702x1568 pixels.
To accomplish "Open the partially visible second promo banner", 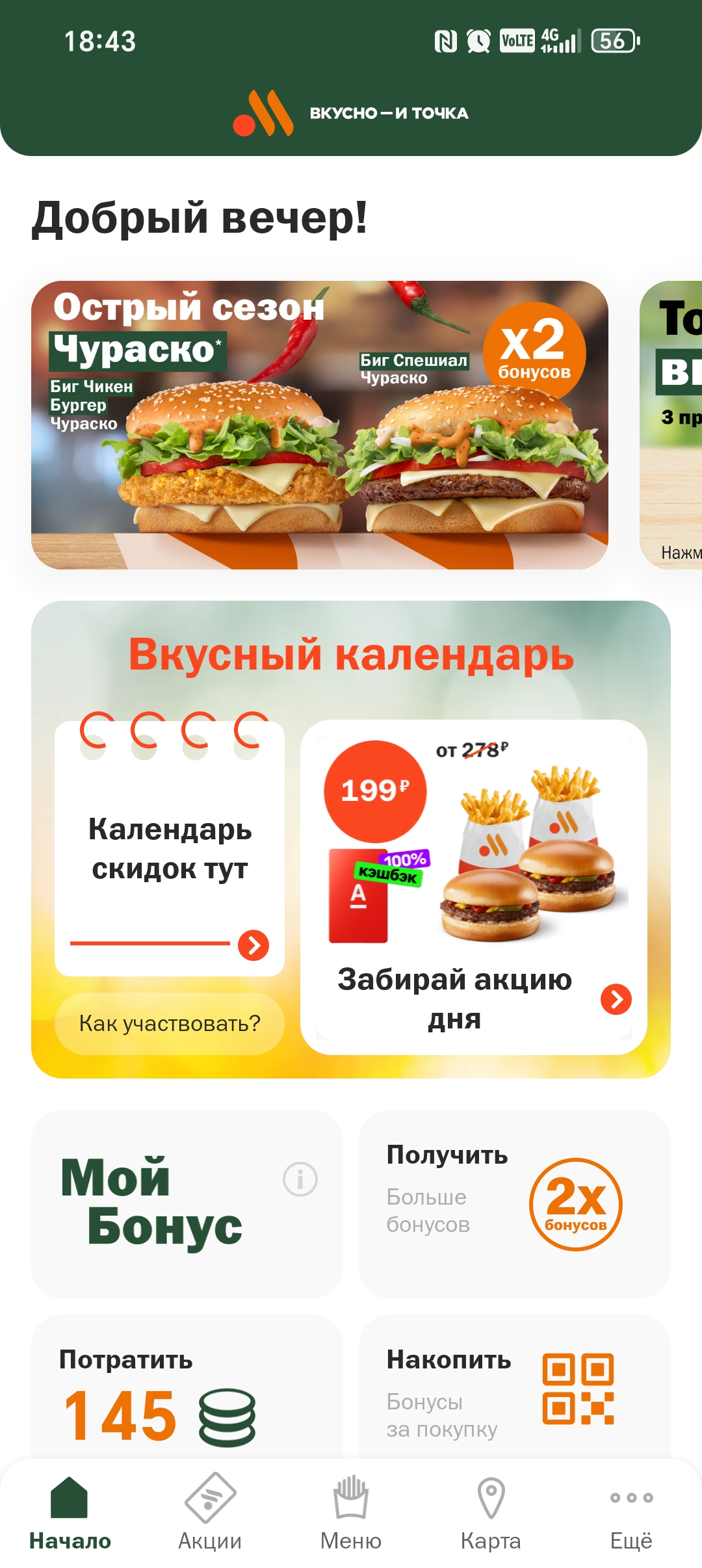I will pyautogui.click(x=672, y=425).
